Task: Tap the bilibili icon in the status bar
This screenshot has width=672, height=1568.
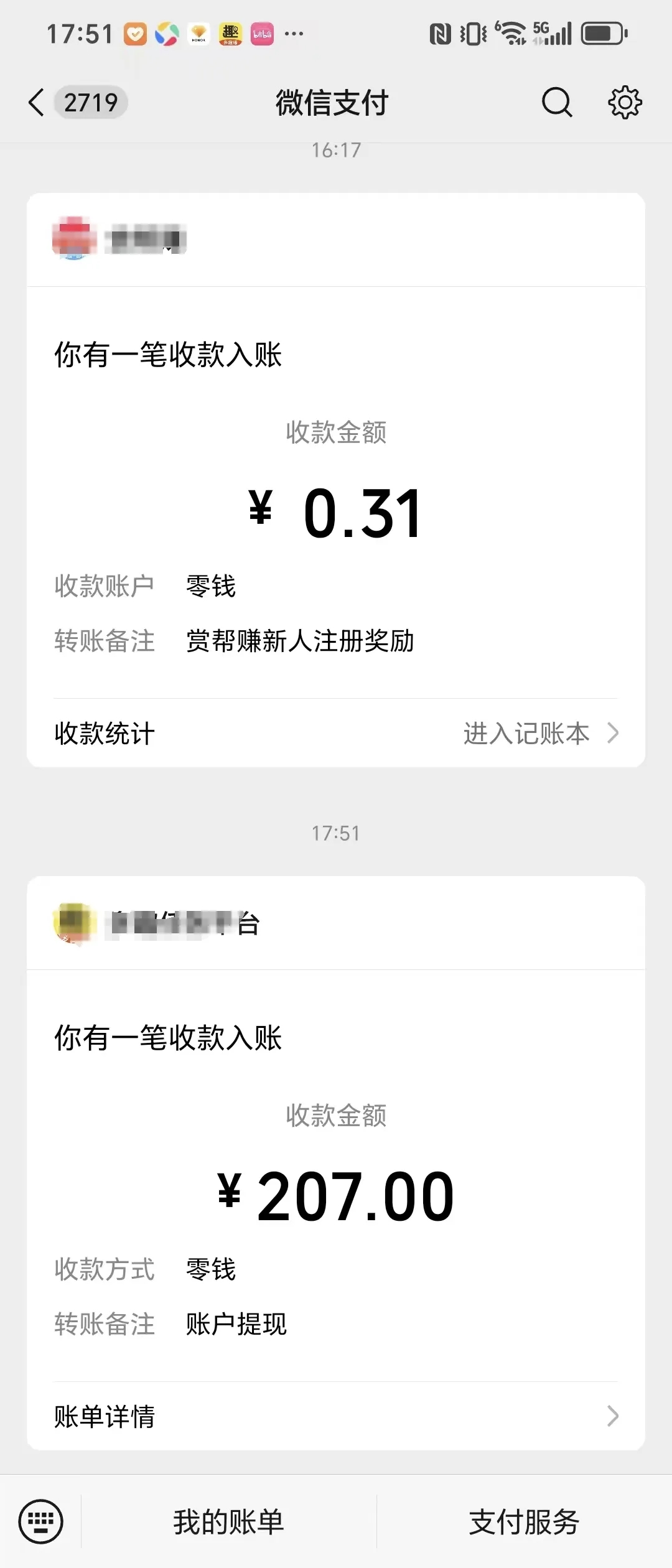Action: point(261,35)
